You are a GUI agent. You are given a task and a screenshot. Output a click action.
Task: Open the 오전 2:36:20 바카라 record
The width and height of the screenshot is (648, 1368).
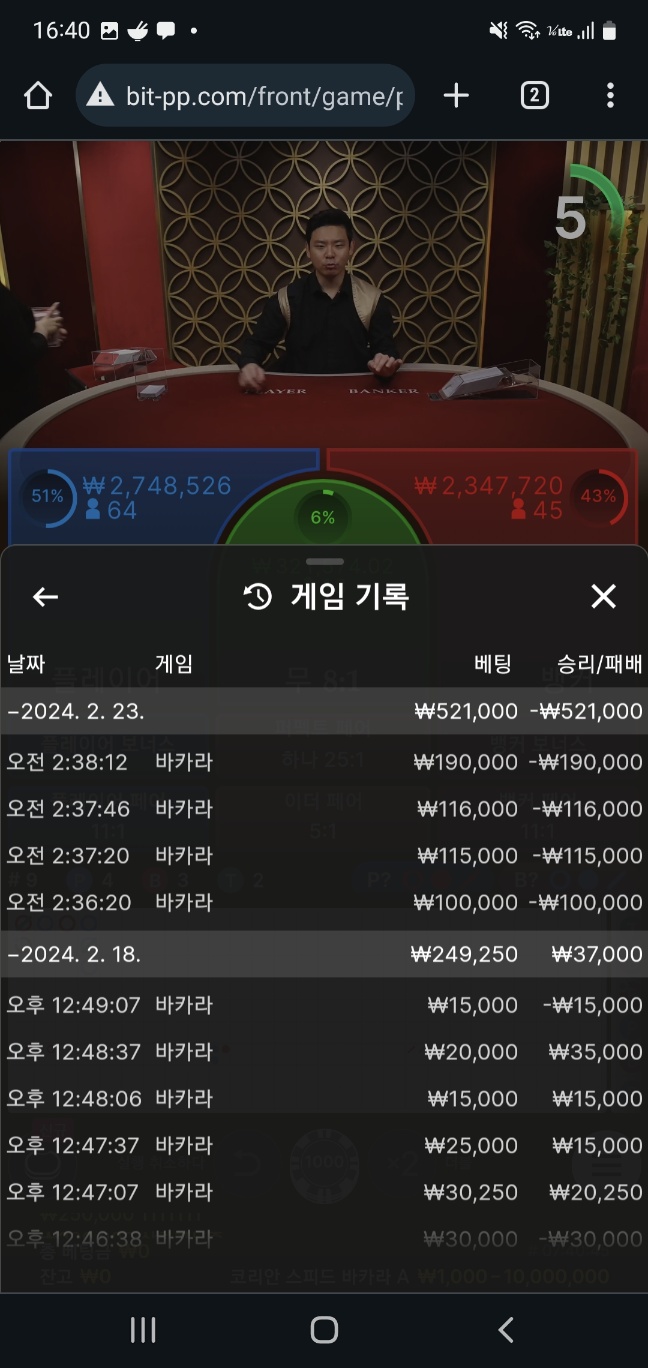tap(323, 902)
